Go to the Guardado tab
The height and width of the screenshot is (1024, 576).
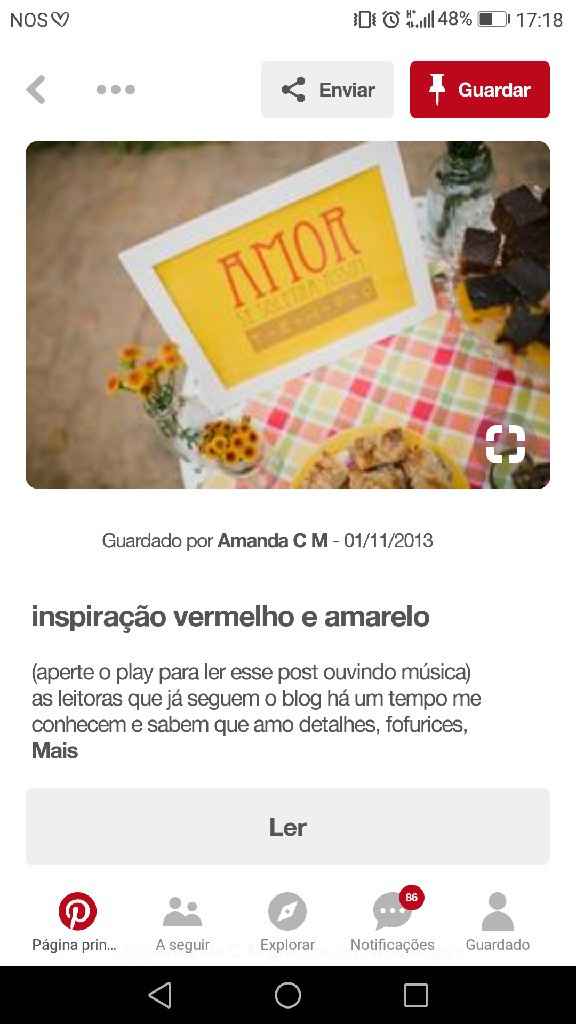coord(498,922)
